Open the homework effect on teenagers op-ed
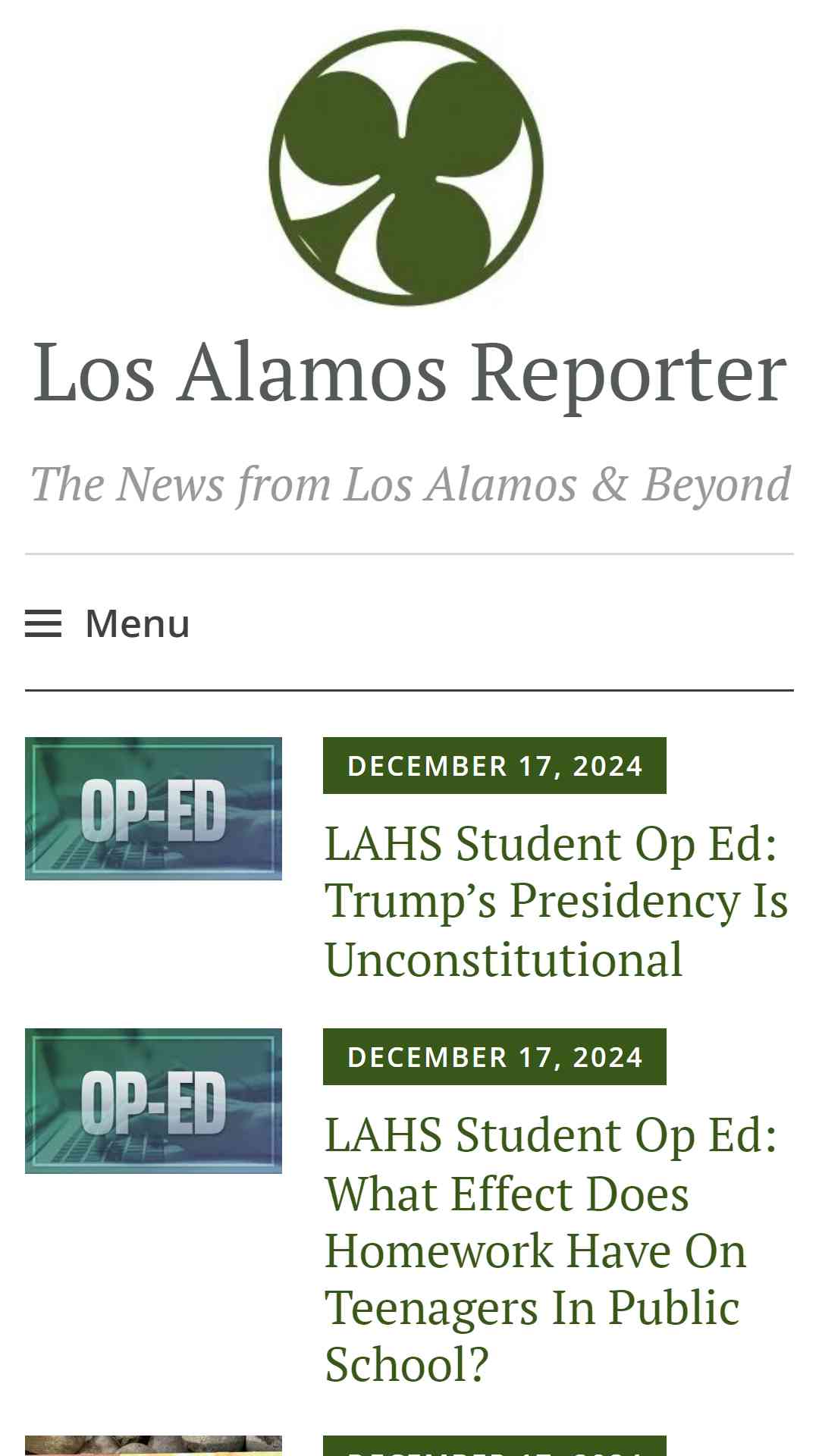This screenshot has height=1456, width=819. 551,1250
